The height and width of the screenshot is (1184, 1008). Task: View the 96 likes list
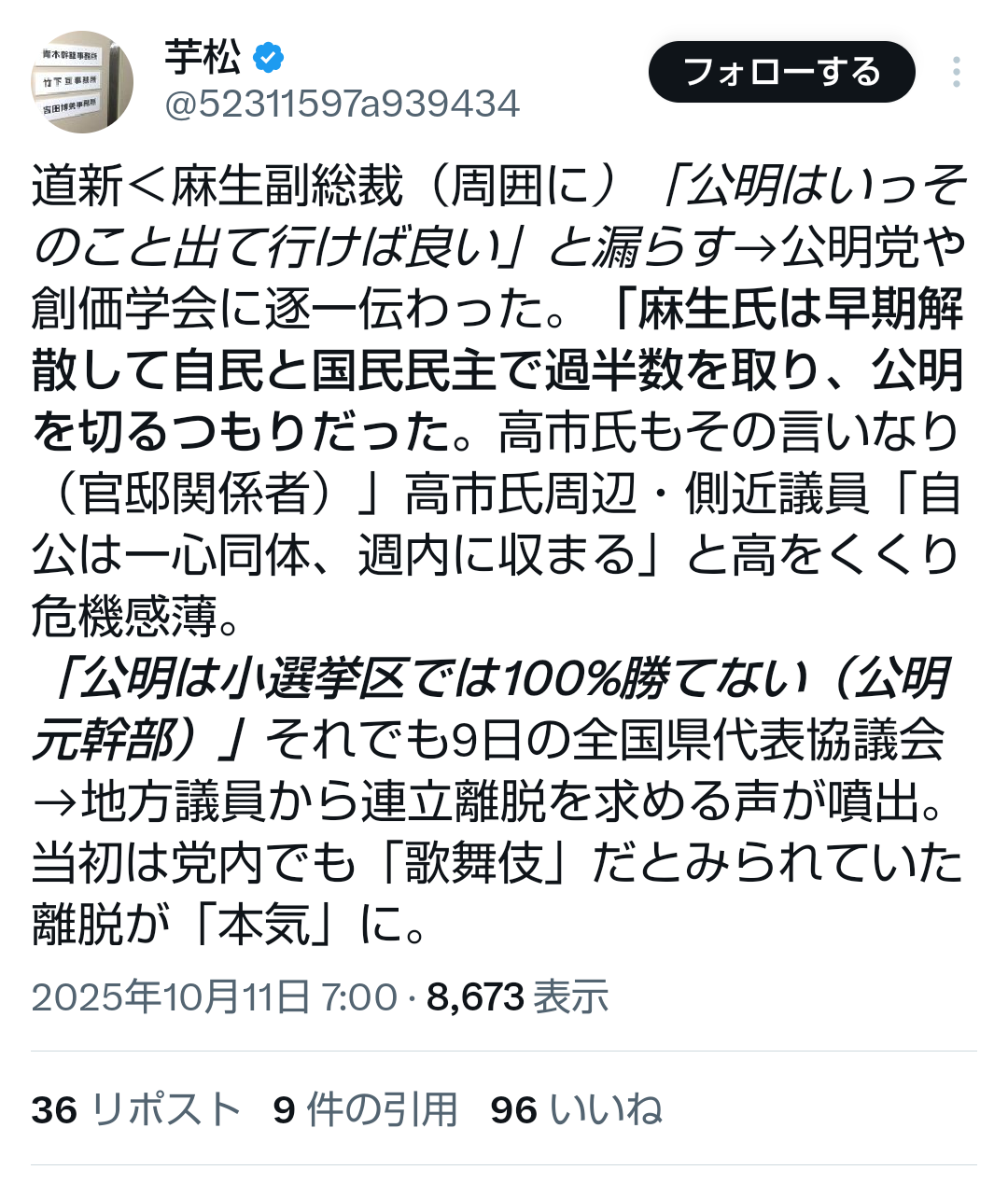click(x=576, y=1109)
